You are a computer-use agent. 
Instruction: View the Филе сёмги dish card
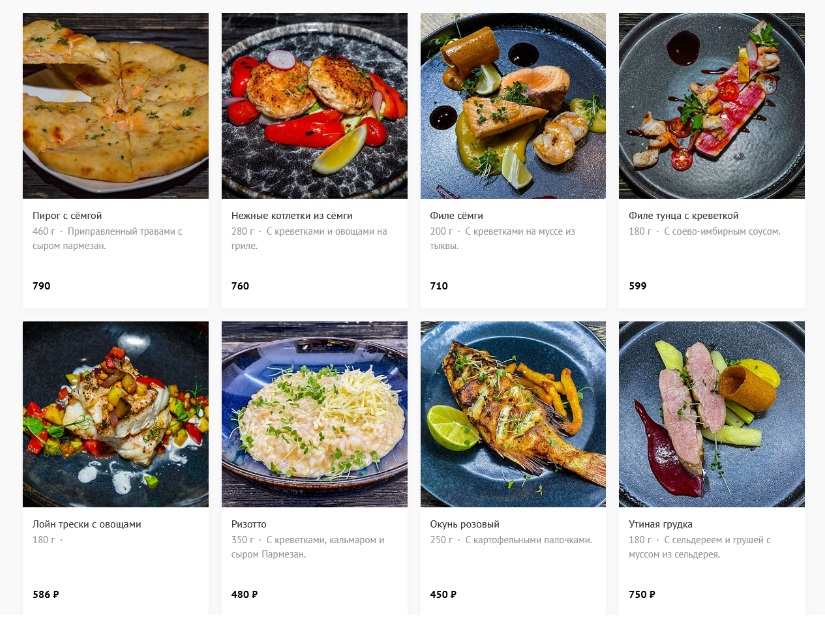click(513, 106)
